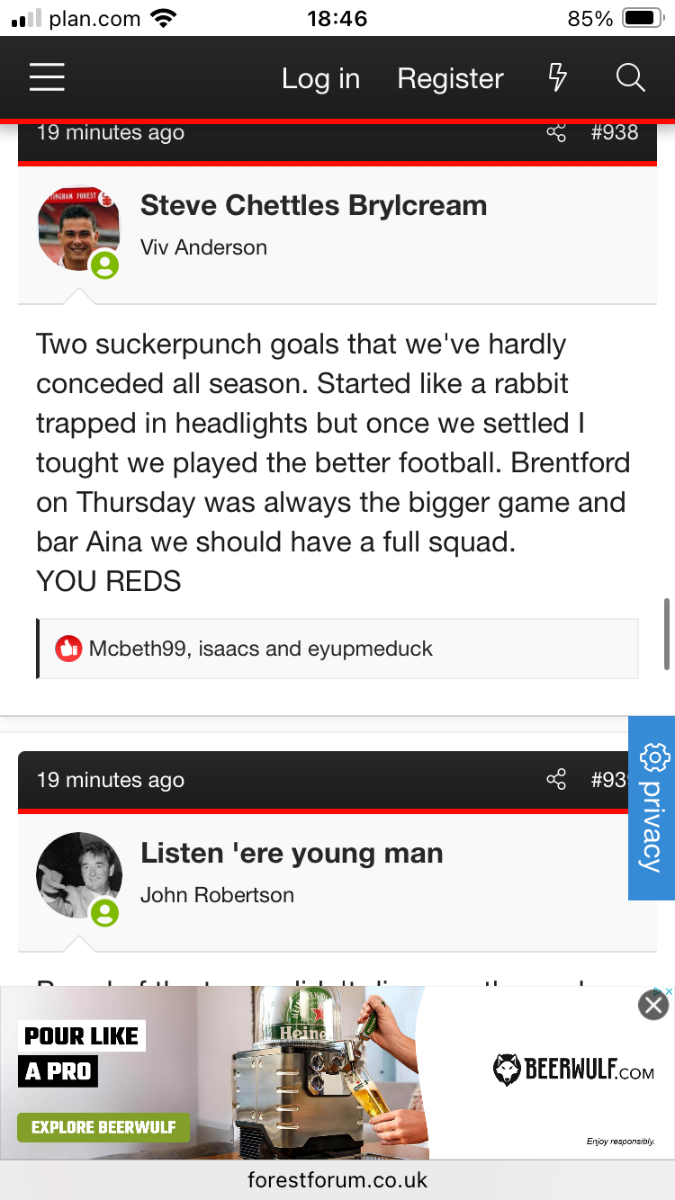
Task: Open the permalink for post #938
Action: (x=614, y=132)
